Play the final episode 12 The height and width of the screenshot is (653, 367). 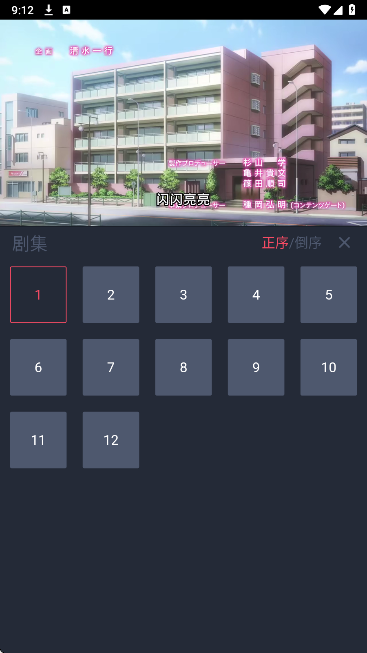click(111, 440)
